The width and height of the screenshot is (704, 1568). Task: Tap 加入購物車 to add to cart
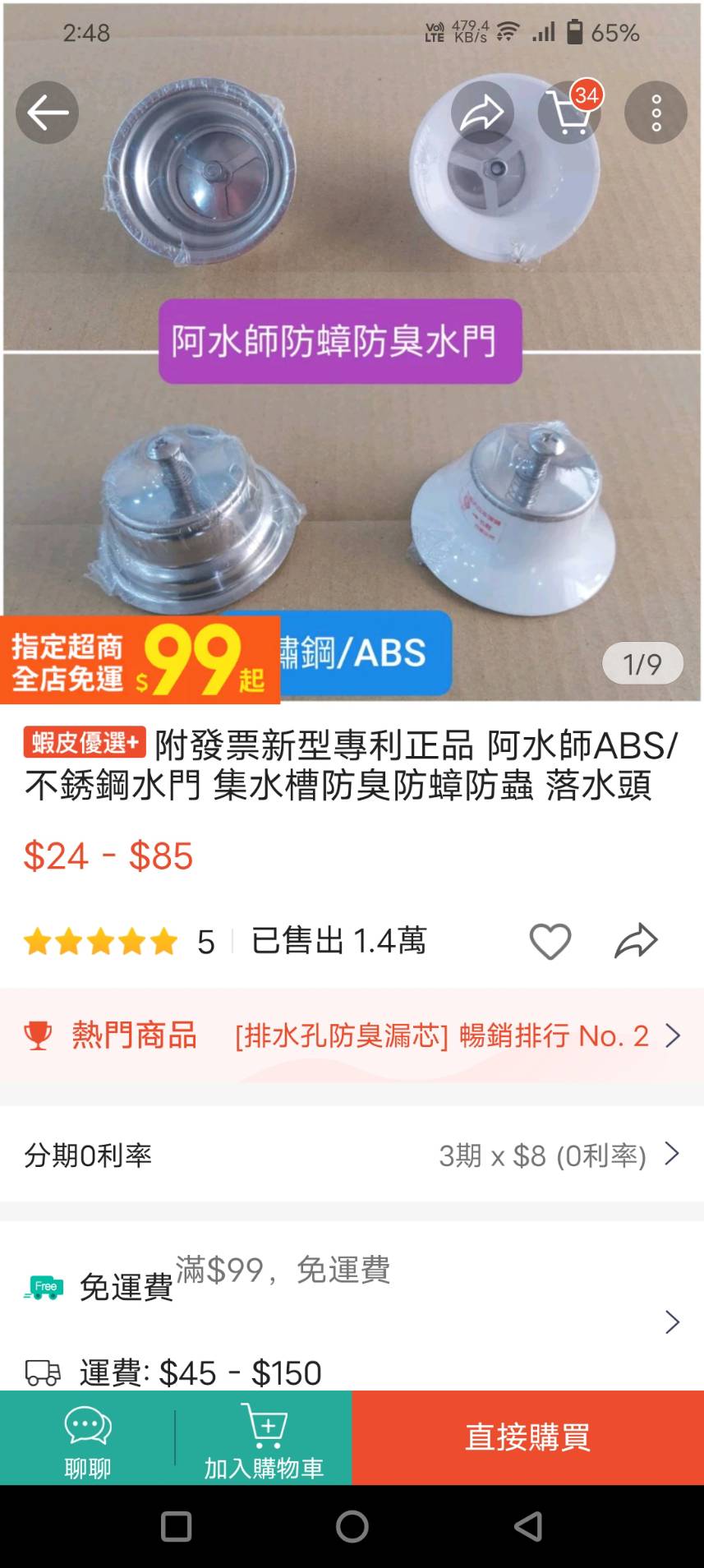tap(264, 1439)
